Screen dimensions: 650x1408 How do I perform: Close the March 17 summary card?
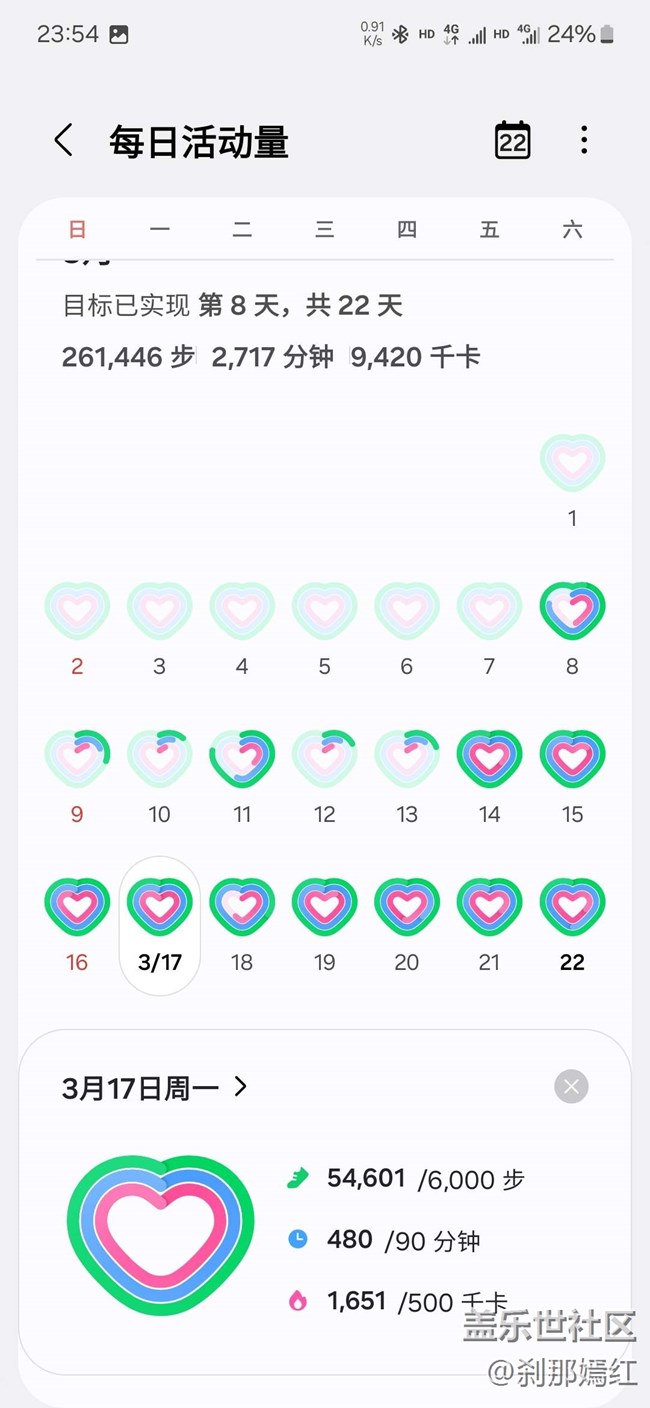pos(571,1087)
